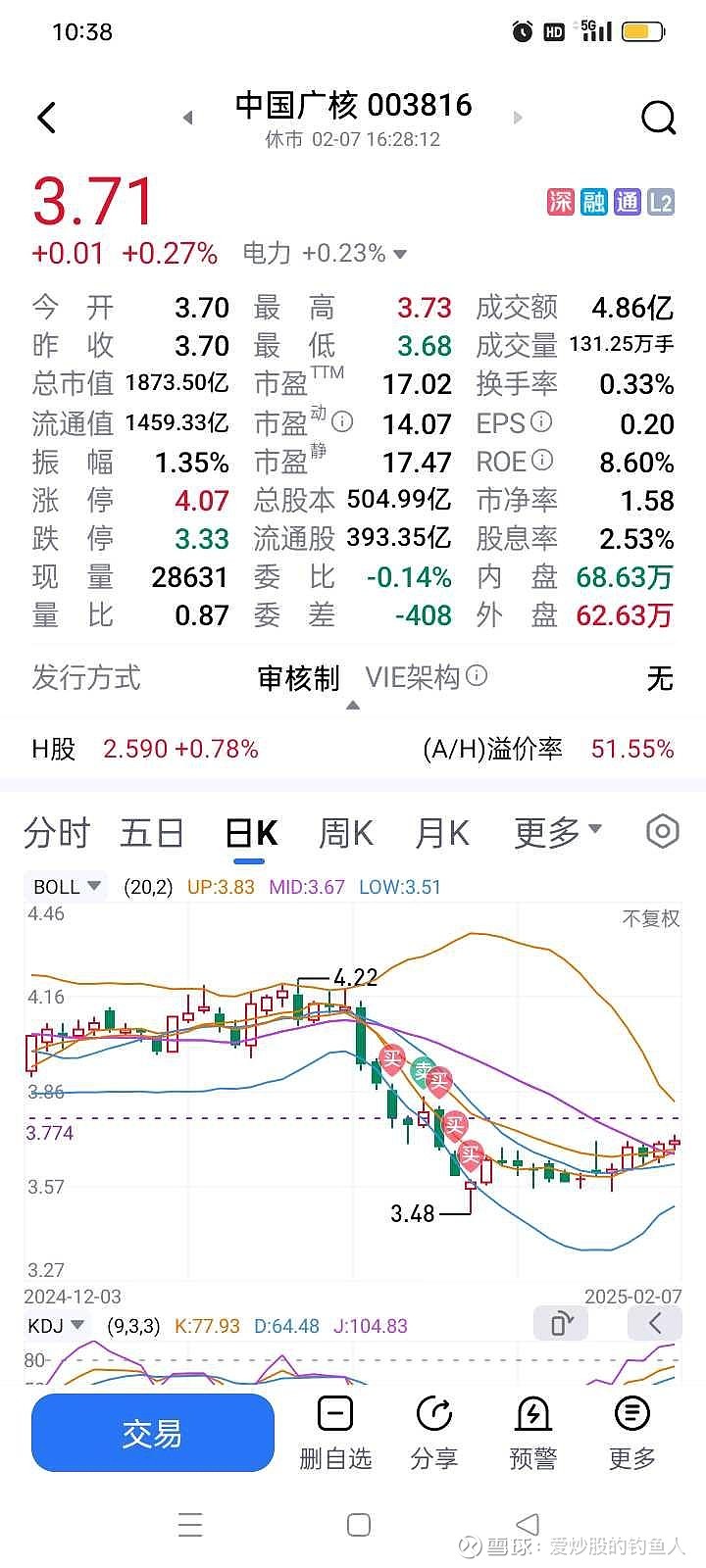706x1568 pixels.
Task: Open chart settings hexagon icon
Action: [x=663, y=831]
